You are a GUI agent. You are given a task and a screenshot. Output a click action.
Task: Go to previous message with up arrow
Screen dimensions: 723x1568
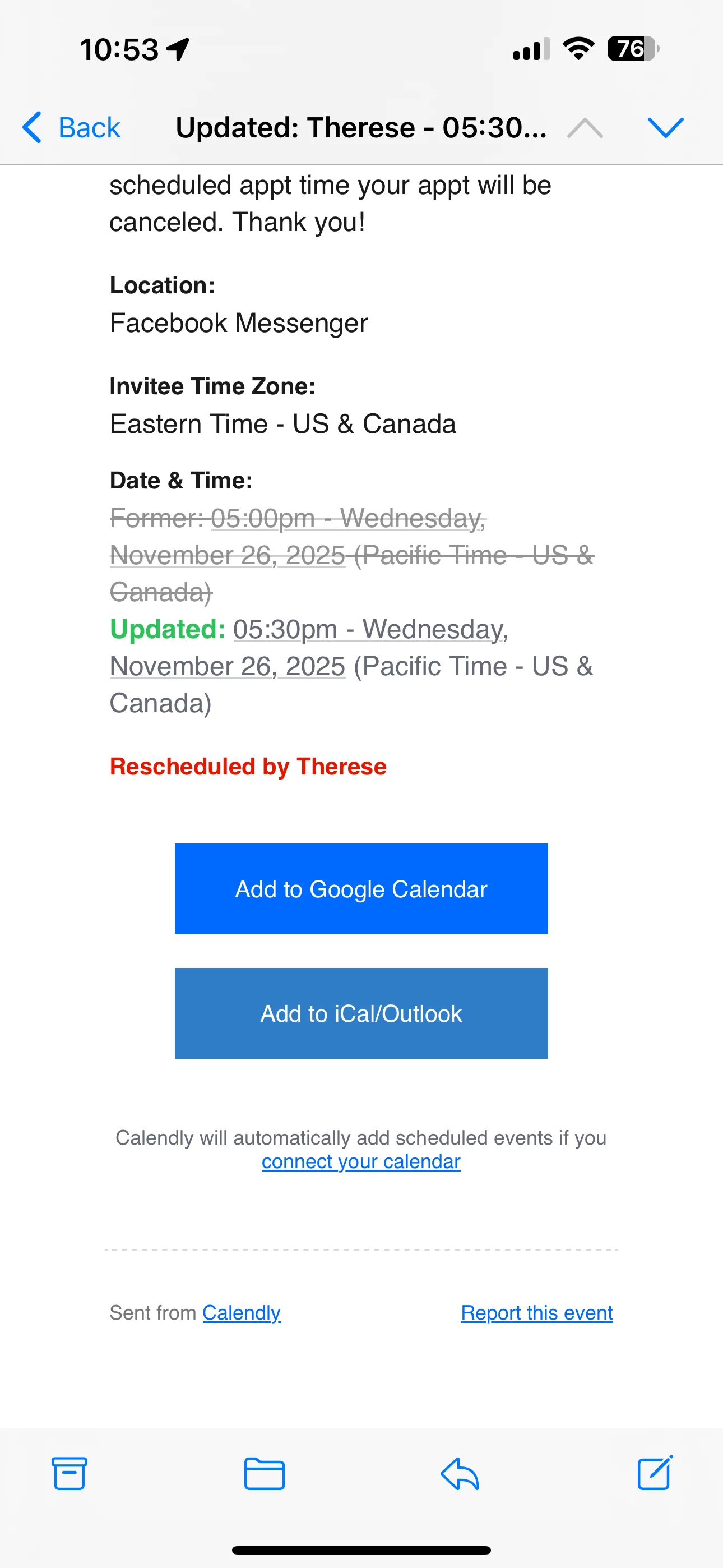tap(585, 128)
